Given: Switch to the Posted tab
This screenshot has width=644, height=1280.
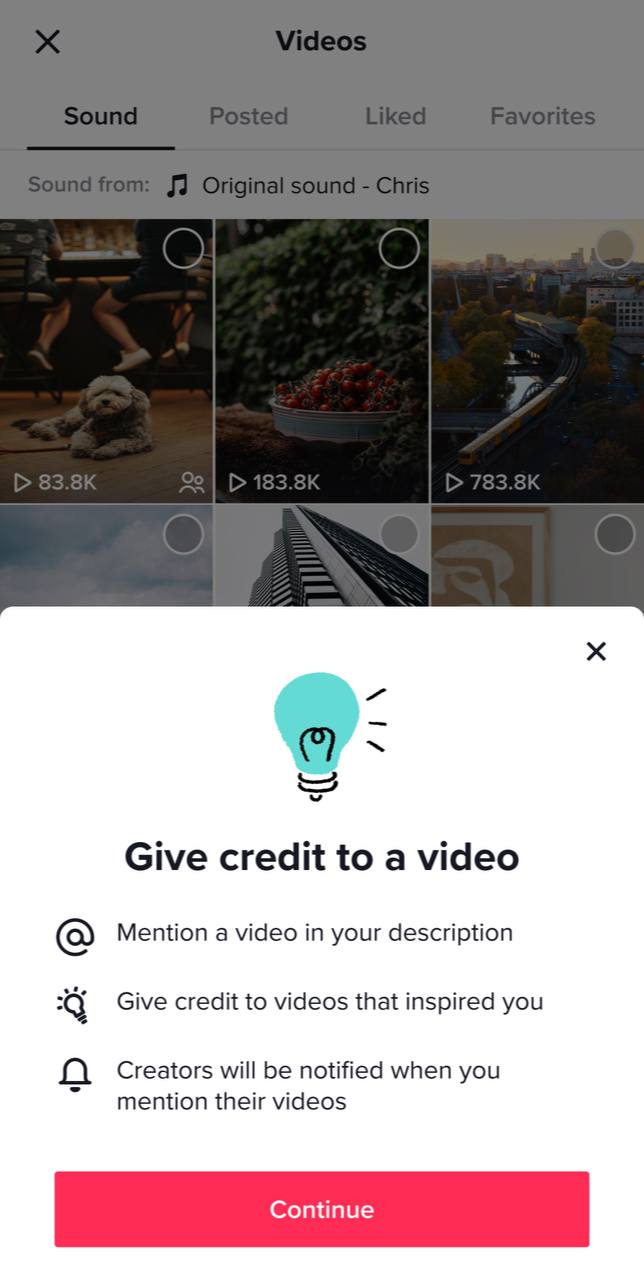Looking at the screenshot, I should coord(248,116).
